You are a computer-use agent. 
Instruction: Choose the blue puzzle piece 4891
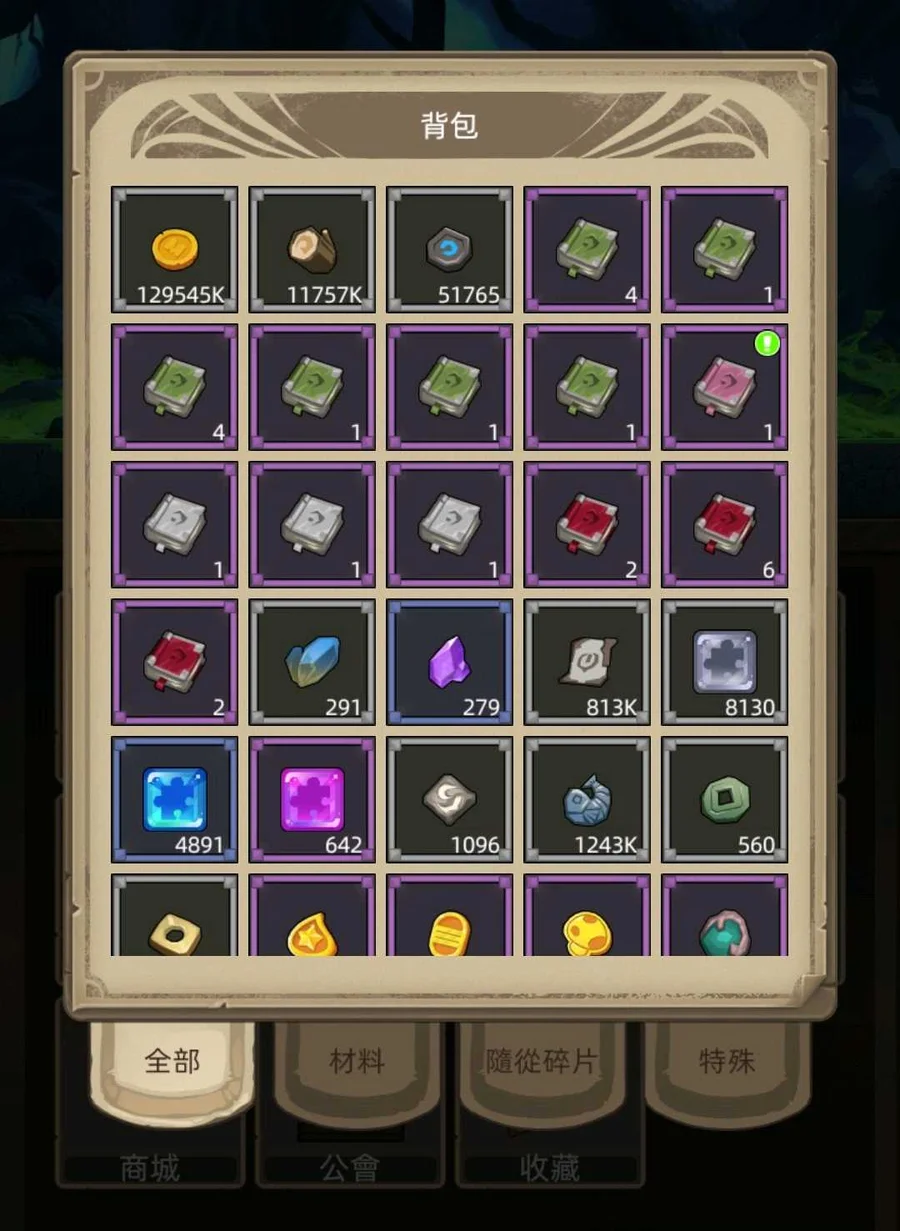175,799
